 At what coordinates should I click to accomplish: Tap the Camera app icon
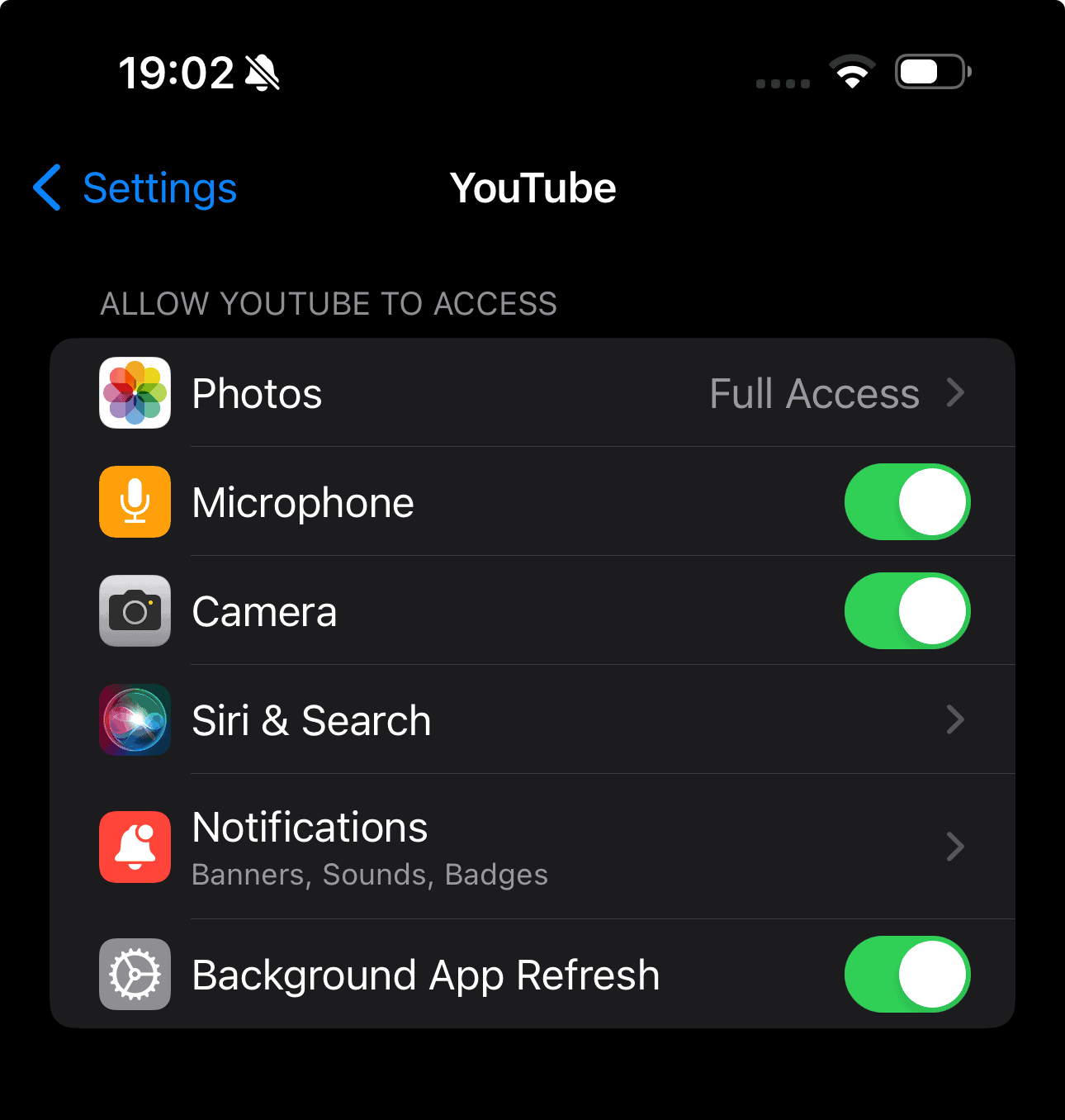(135, 611)
